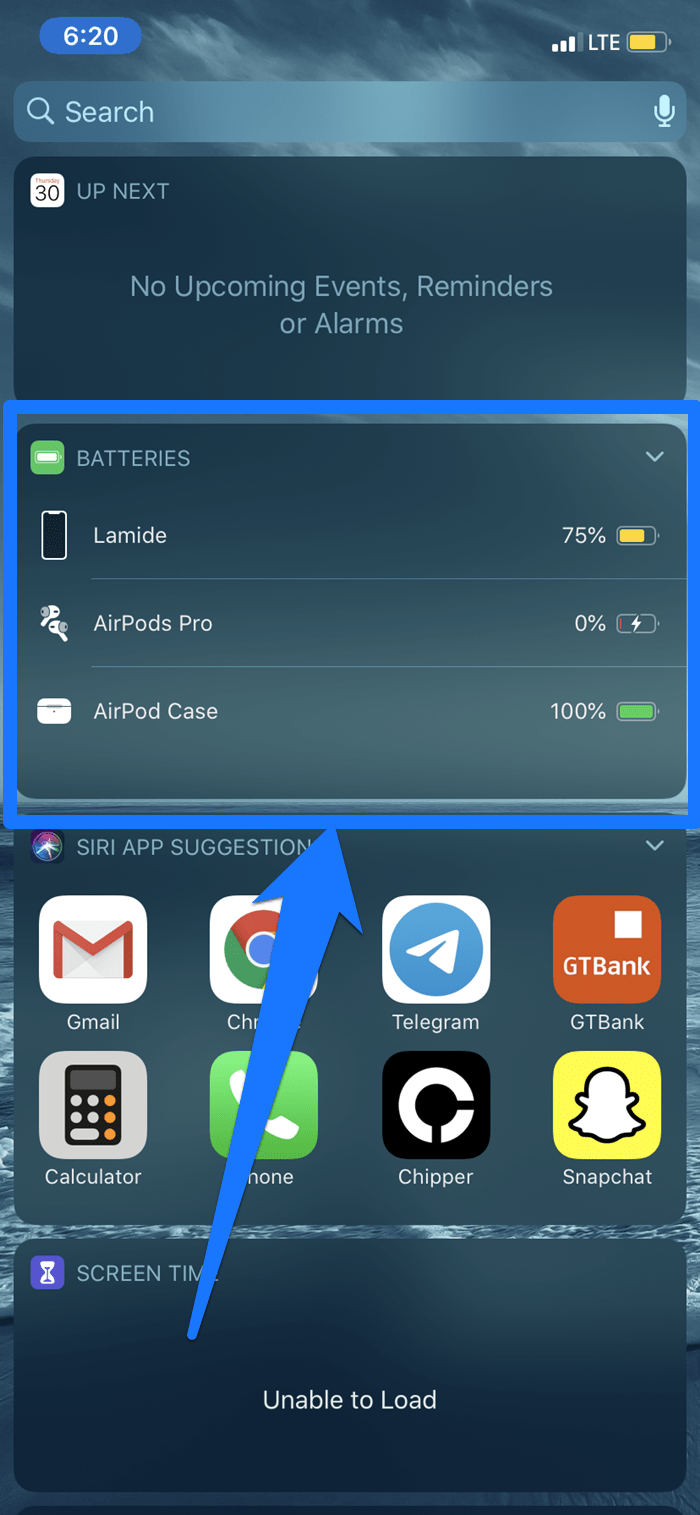
Task: Launch the Chipper app
Action: click(x=436, y=1105)
